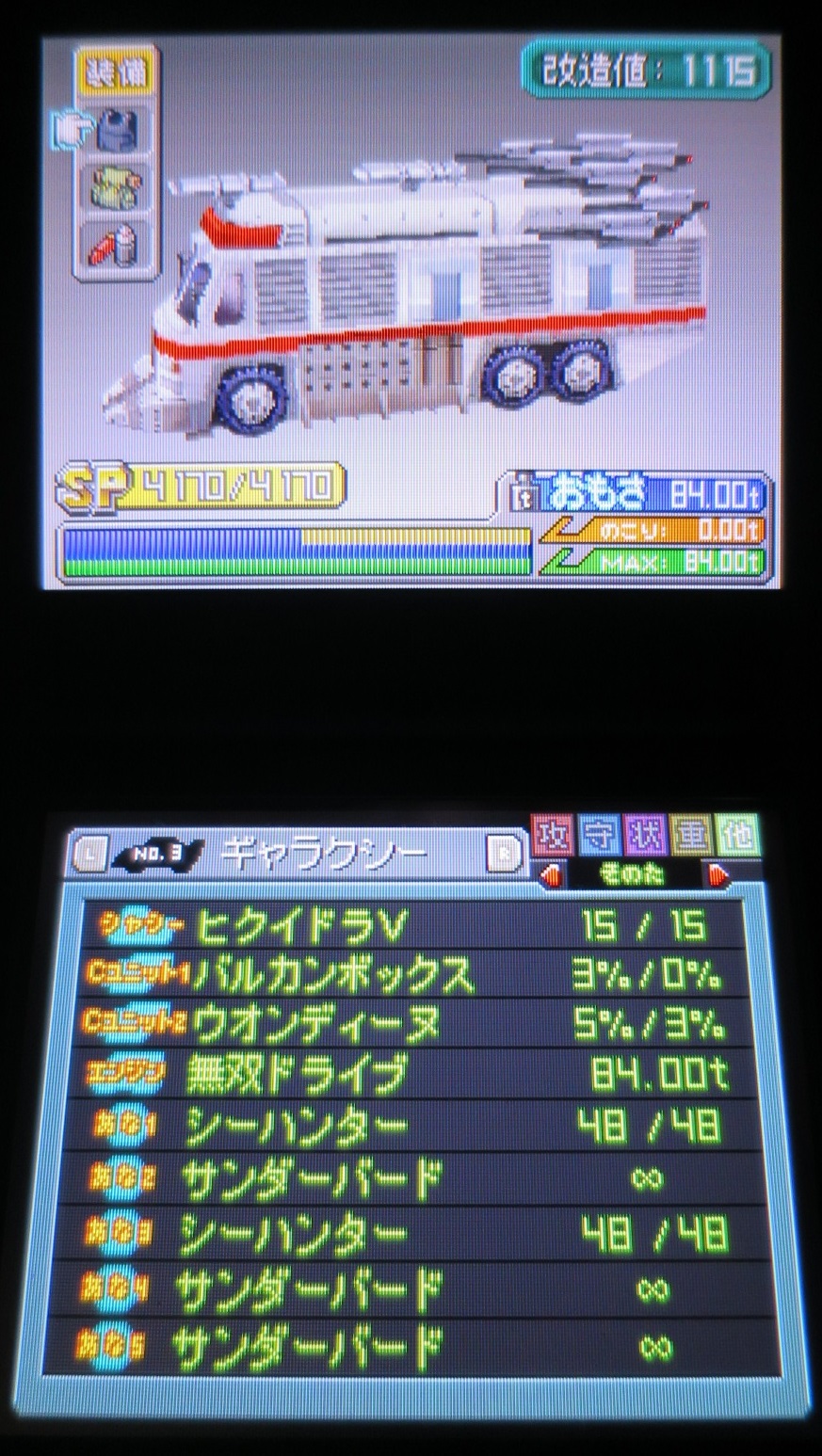Switch to the 守 (defense) tab
Viewport: 822px width, 1456px height.
599,836
